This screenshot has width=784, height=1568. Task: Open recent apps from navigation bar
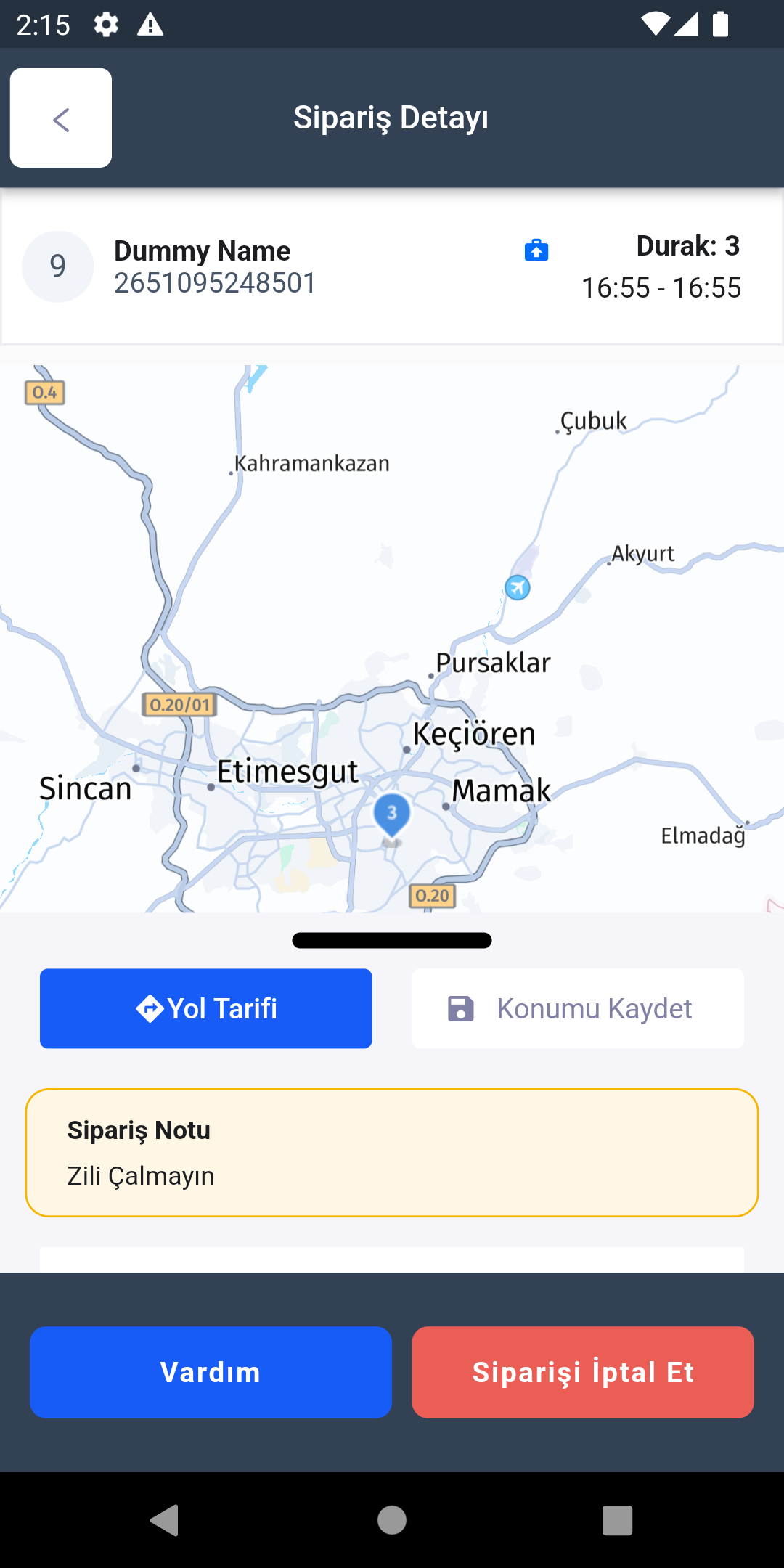(x=617, y=1520)
